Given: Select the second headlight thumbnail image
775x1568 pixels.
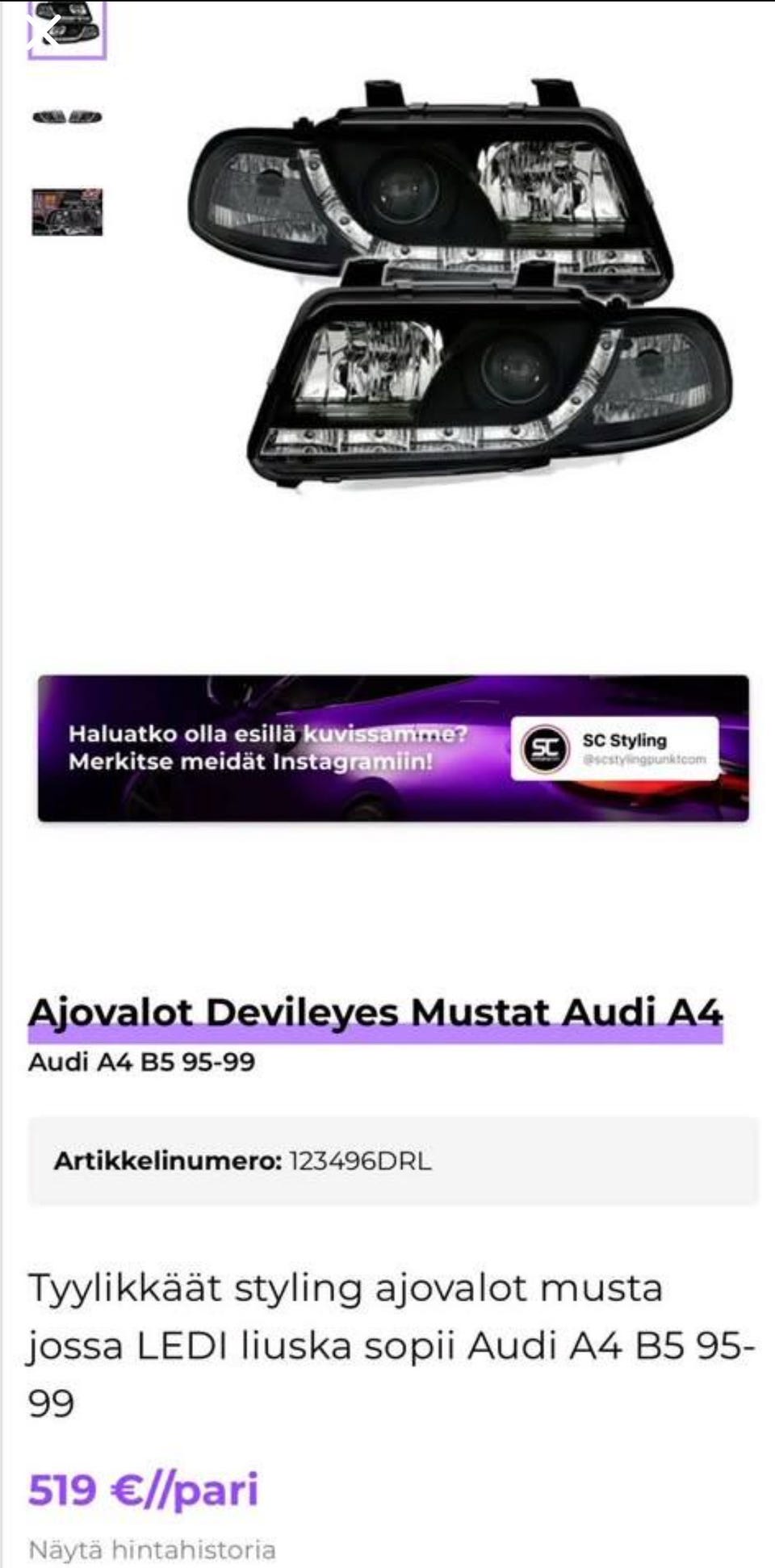Looking at the screenshot, I should point(67,117).
